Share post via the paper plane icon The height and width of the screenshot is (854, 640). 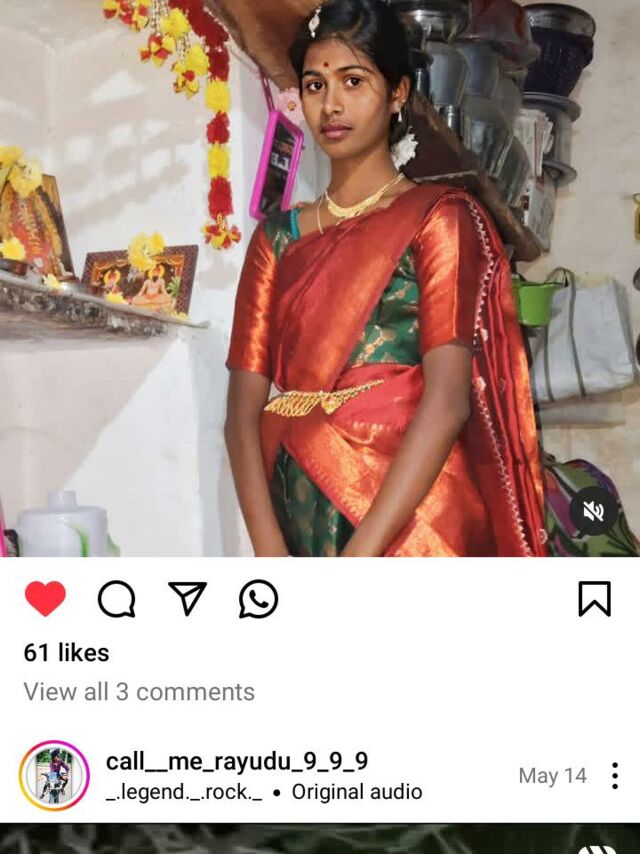click(187, 598)
